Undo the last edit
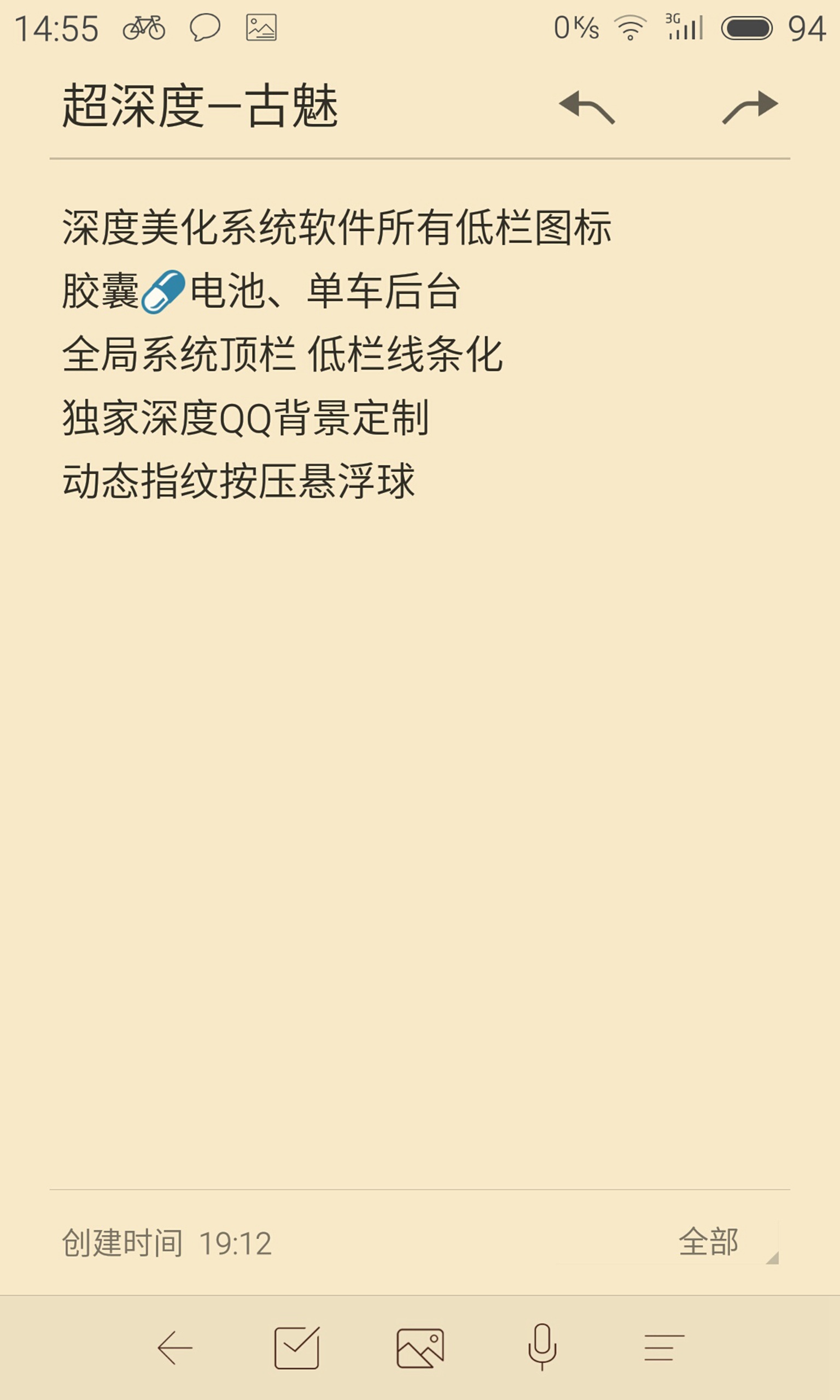 tap(586, 107)
